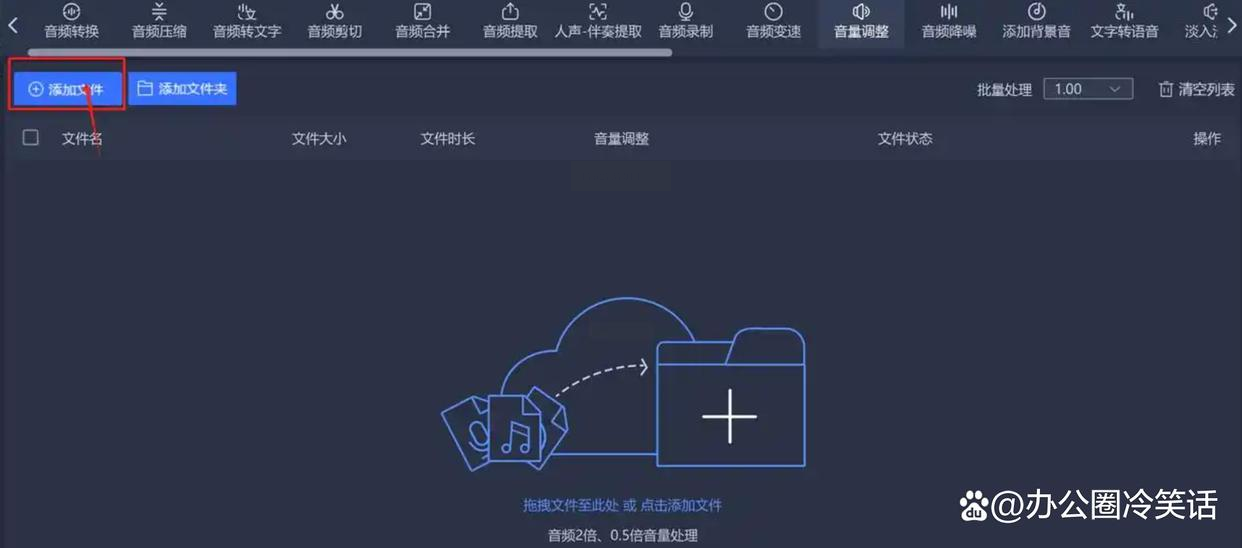This screenshot has width=1242, height=548.
Task: Open the 音频压缩 tool
Action: [159, 21]
